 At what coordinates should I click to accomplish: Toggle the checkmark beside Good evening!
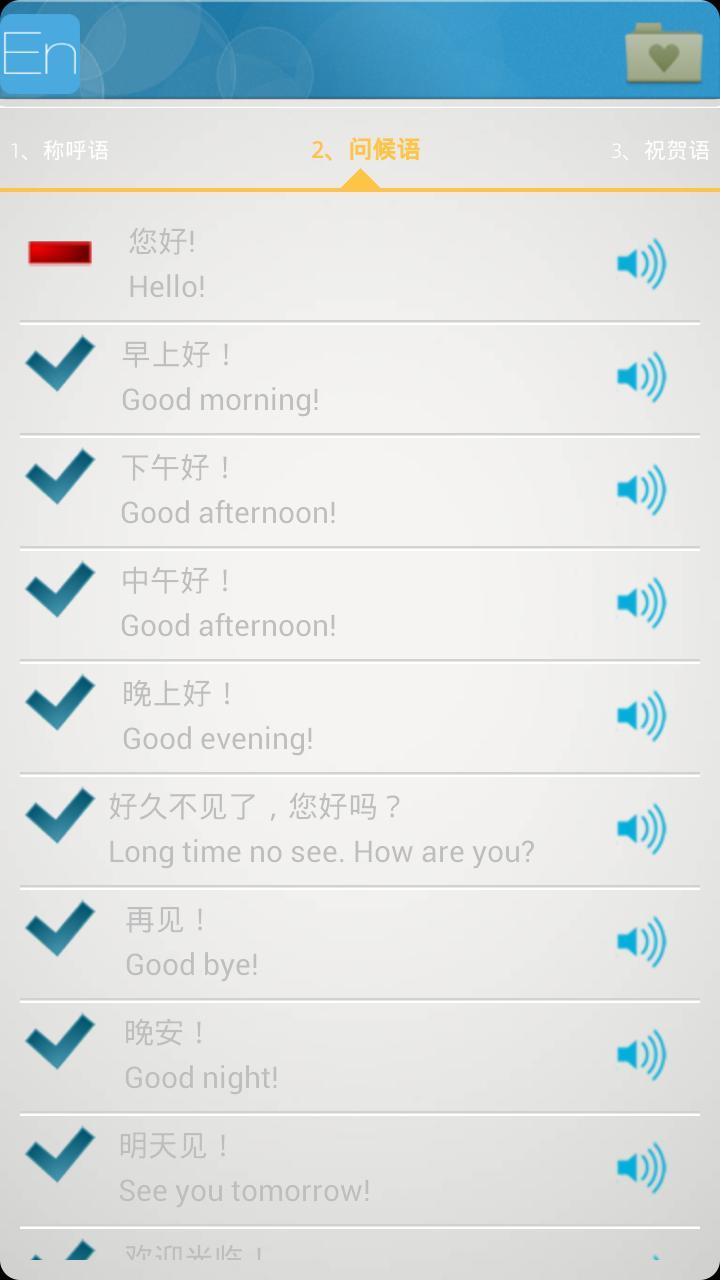pos(60,703)
